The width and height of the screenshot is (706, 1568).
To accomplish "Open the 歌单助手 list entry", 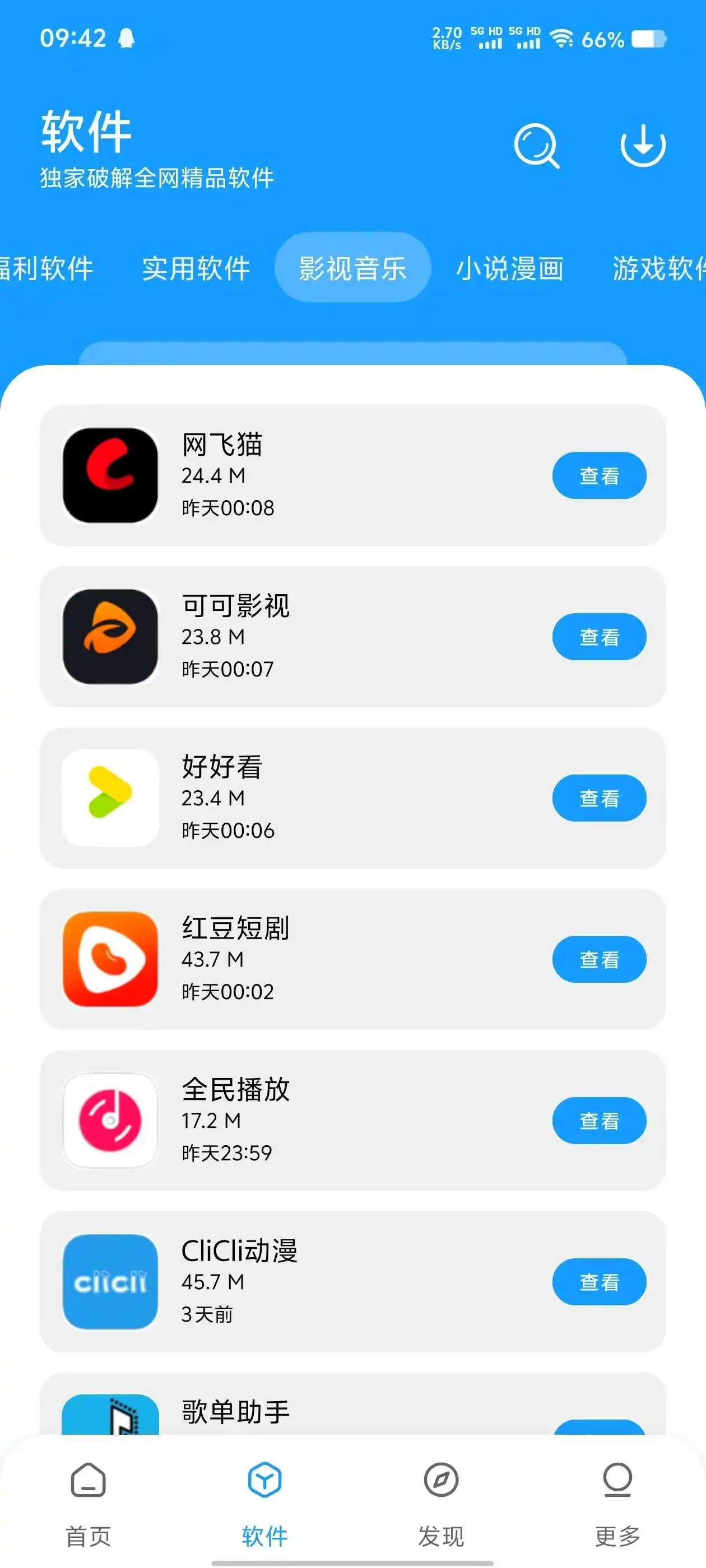I will pyautogui.click(x=235, y=1411).
